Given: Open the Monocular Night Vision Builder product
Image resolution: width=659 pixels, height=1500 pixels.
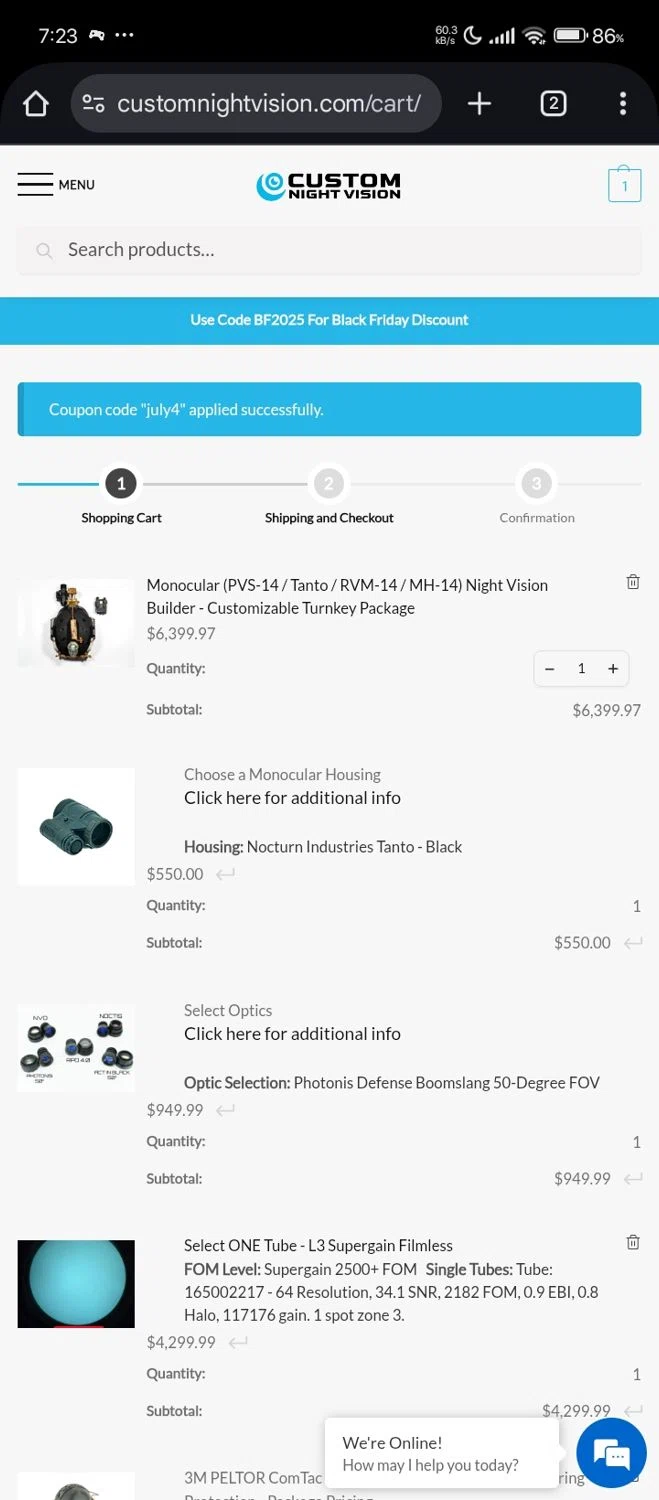Looking at the screenshot, I should point(346,596).
